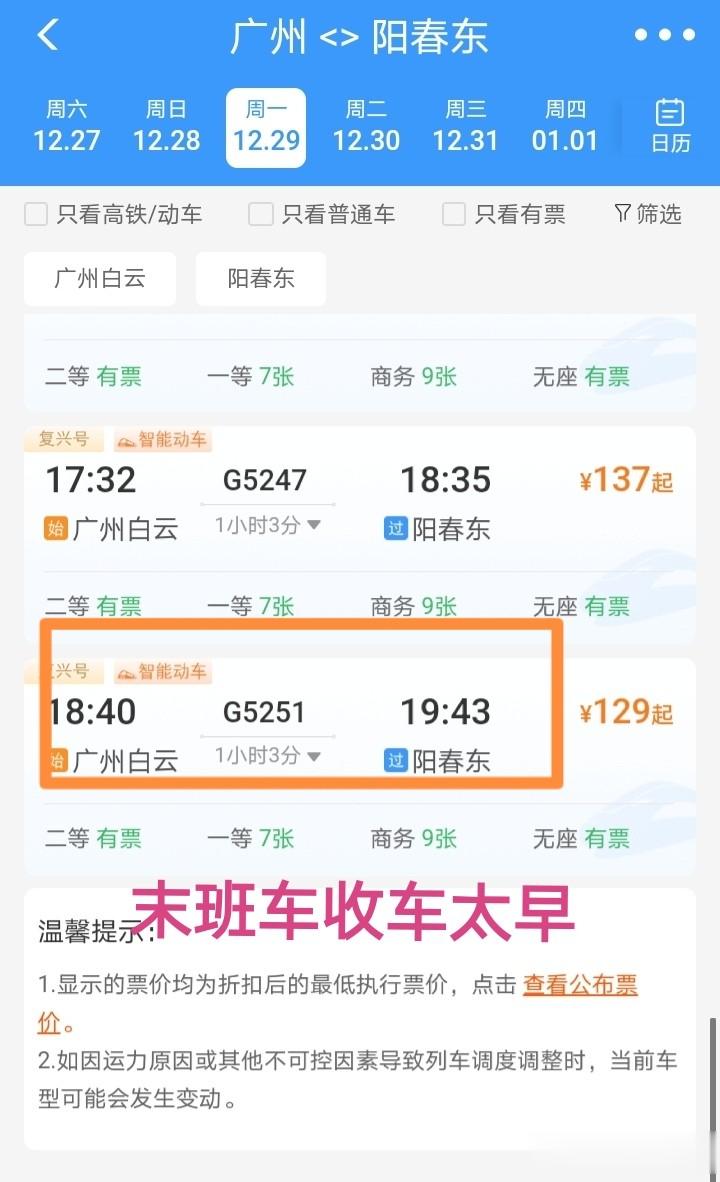
Task: Tap the 阳春东 station chip
Action: tap(261, 278)
